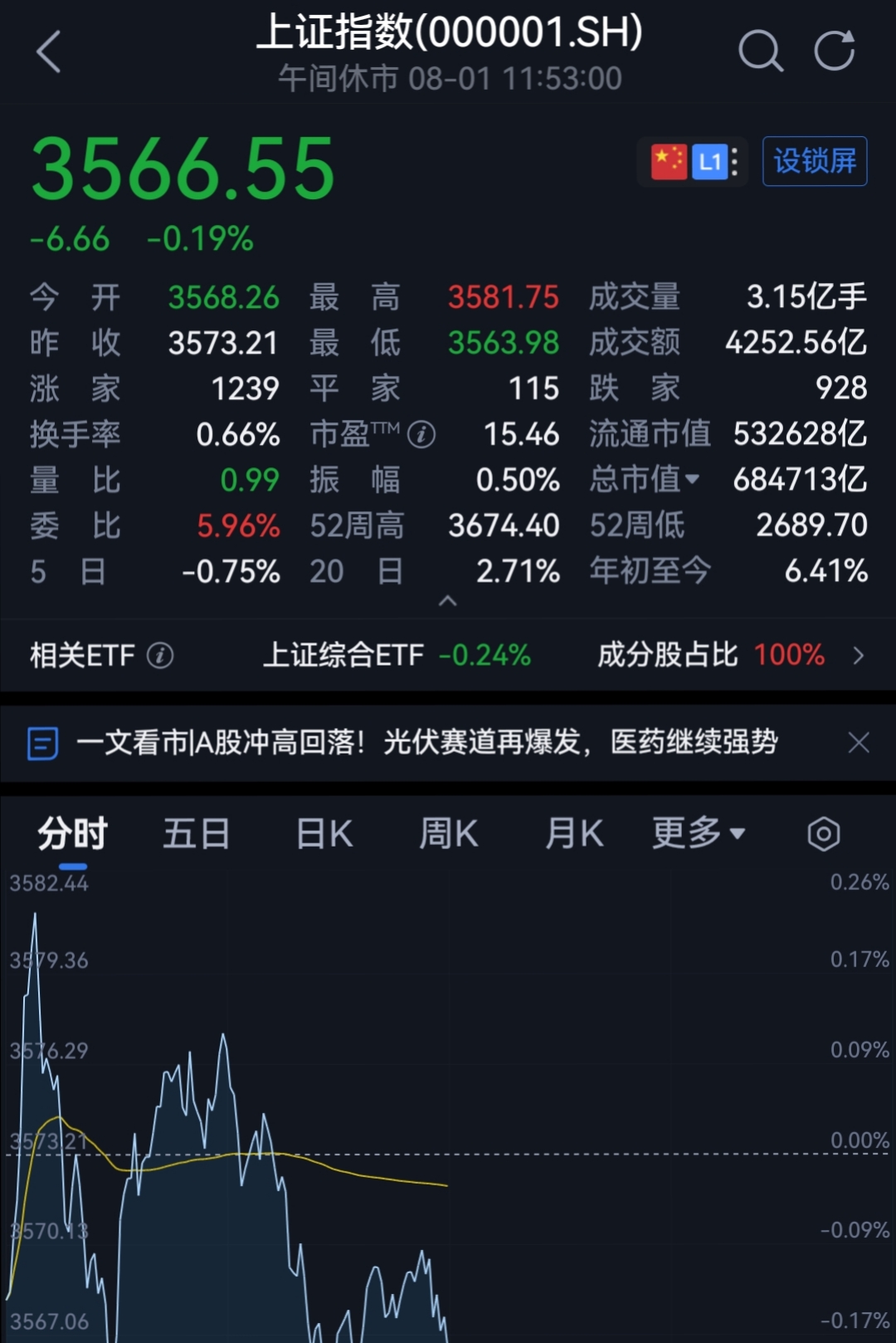The height and width of the screenshot is (1343, 896).
Task: Switch to the 日K tab
Action: click(x=322, y=833)
